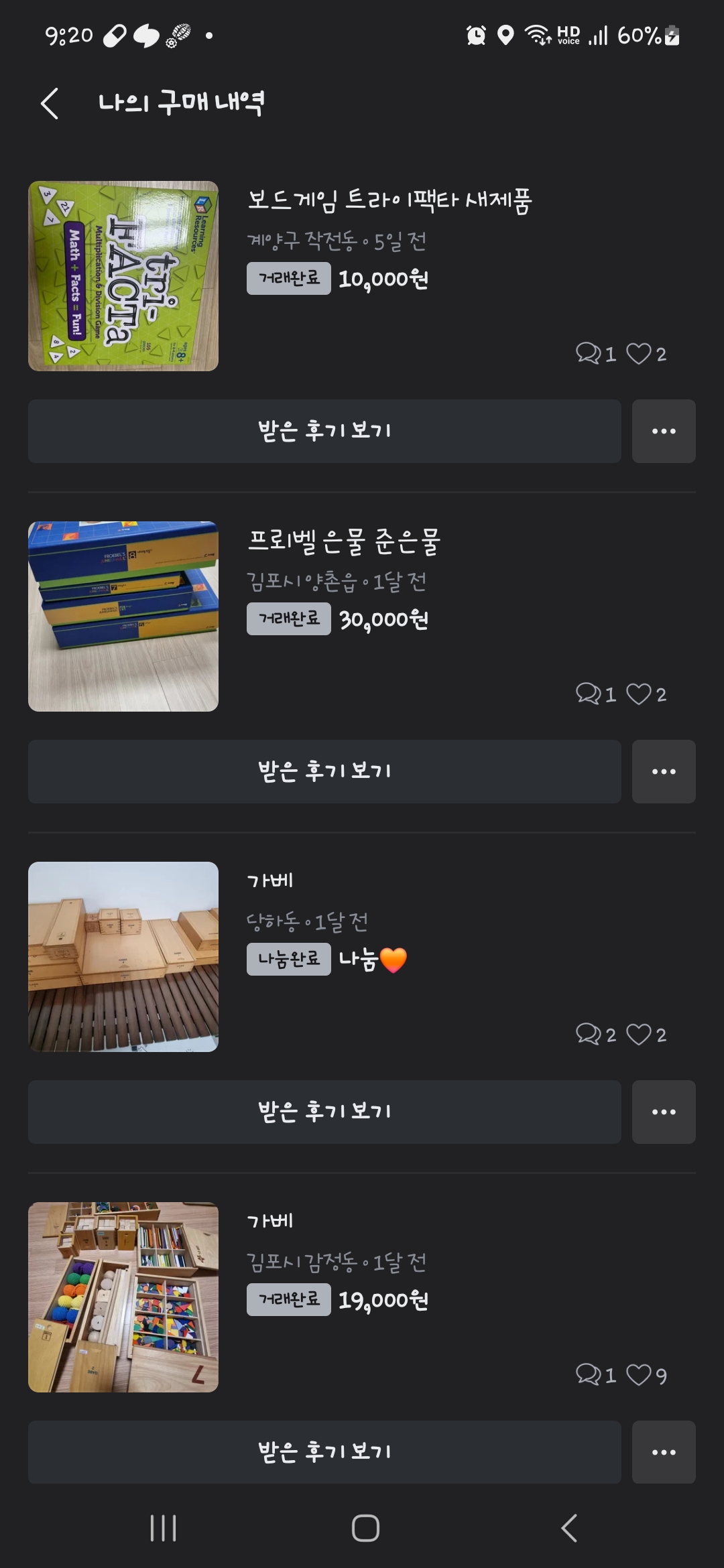View received review for 당하동 가베 나눔
The image size is (724, 1568).
click(x=324, y=1112)
